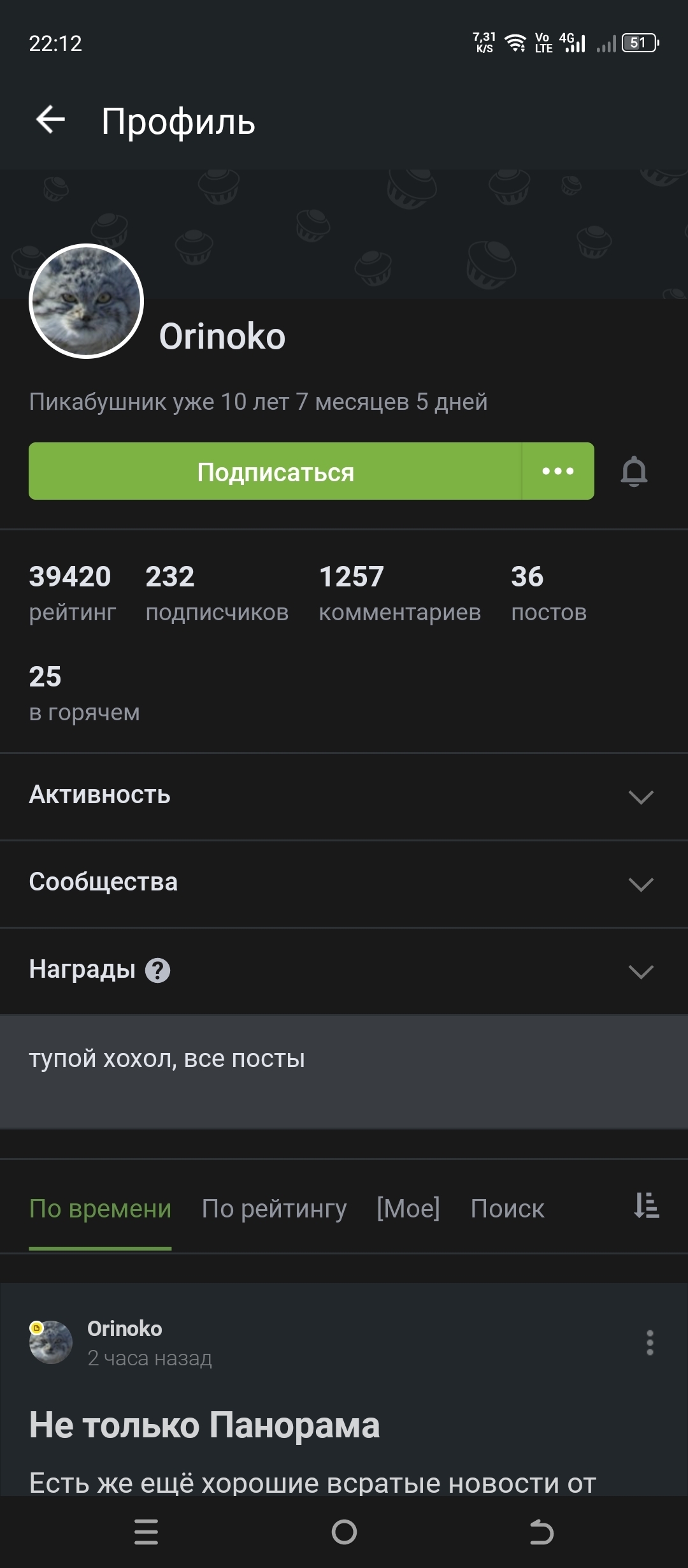688x1568 pixels.
Task: Select the [Мое] tab
Action: click(x=408, y=1209)
